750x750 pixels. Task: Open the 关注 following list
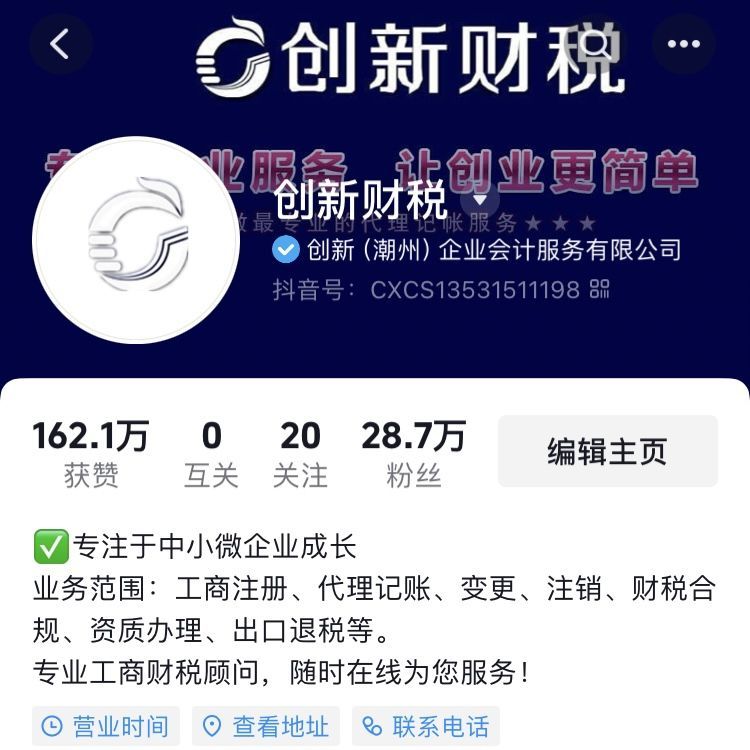pos(300,453)
